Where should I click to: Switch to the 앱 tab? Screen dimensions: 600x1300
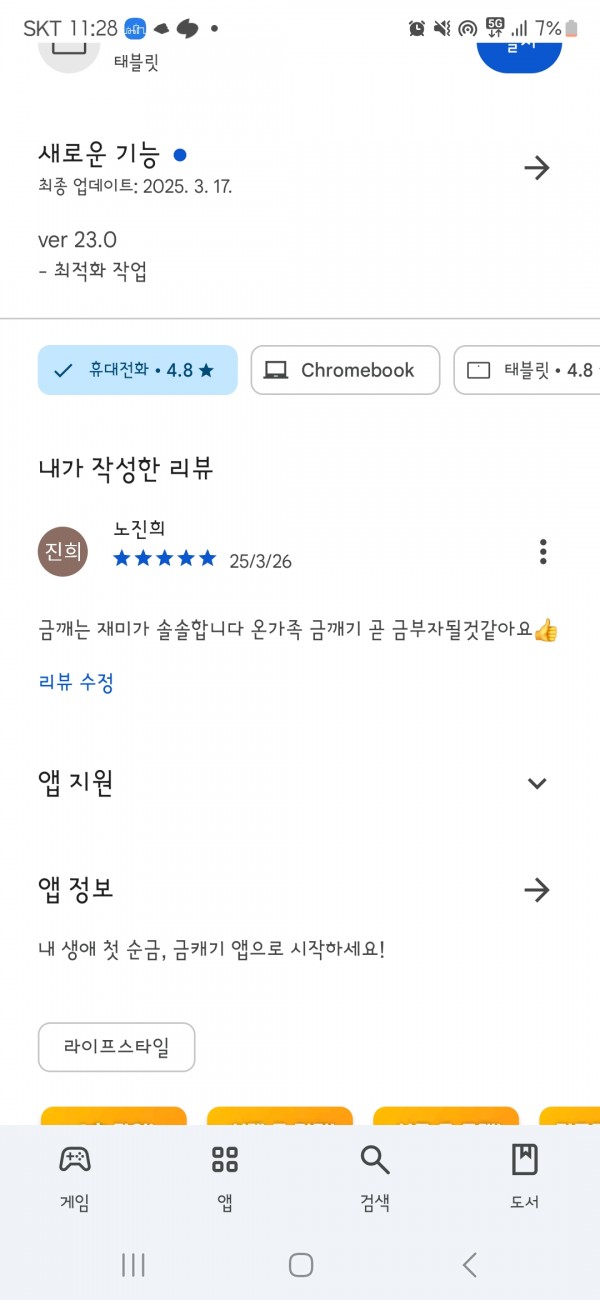225,1177
